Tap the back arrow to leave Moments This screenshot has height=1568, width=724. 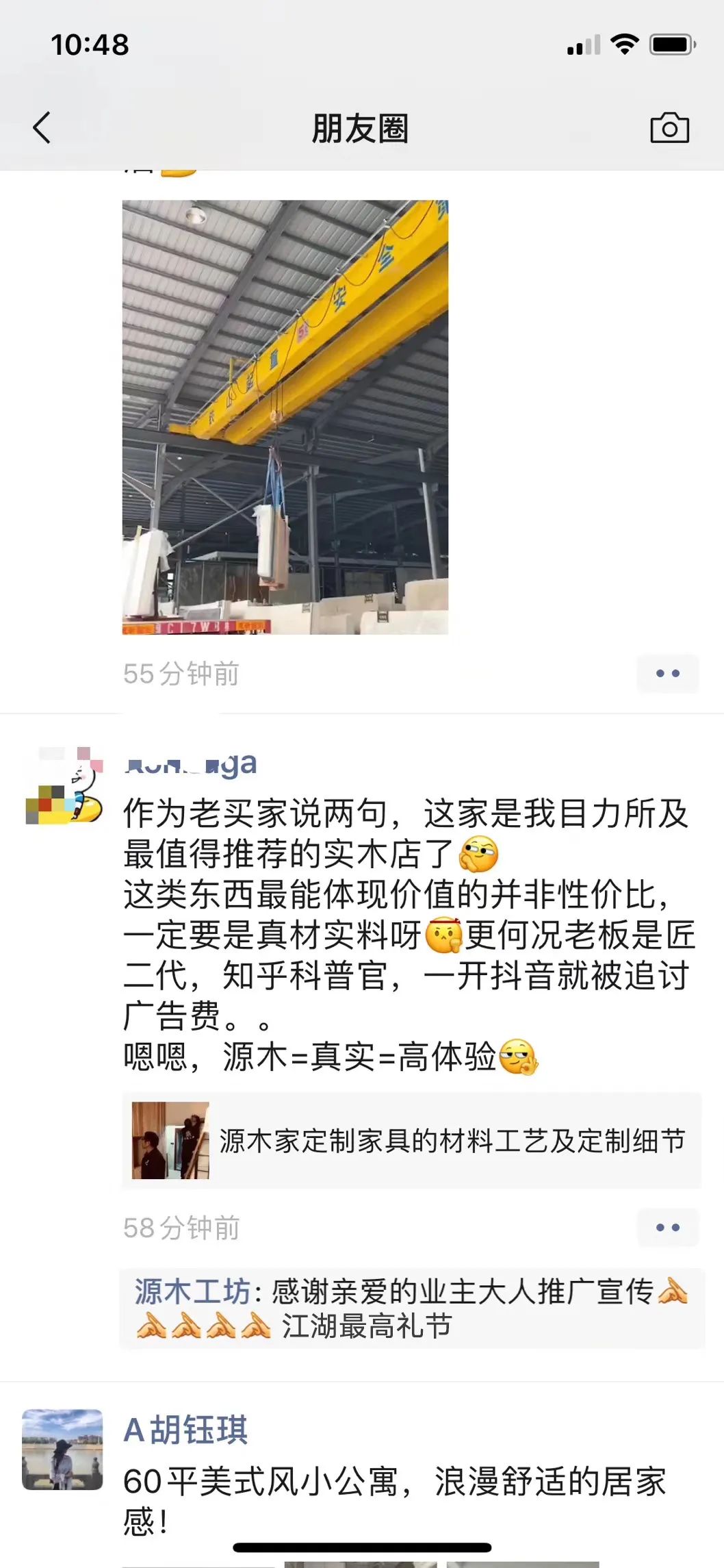pos(41,128)
